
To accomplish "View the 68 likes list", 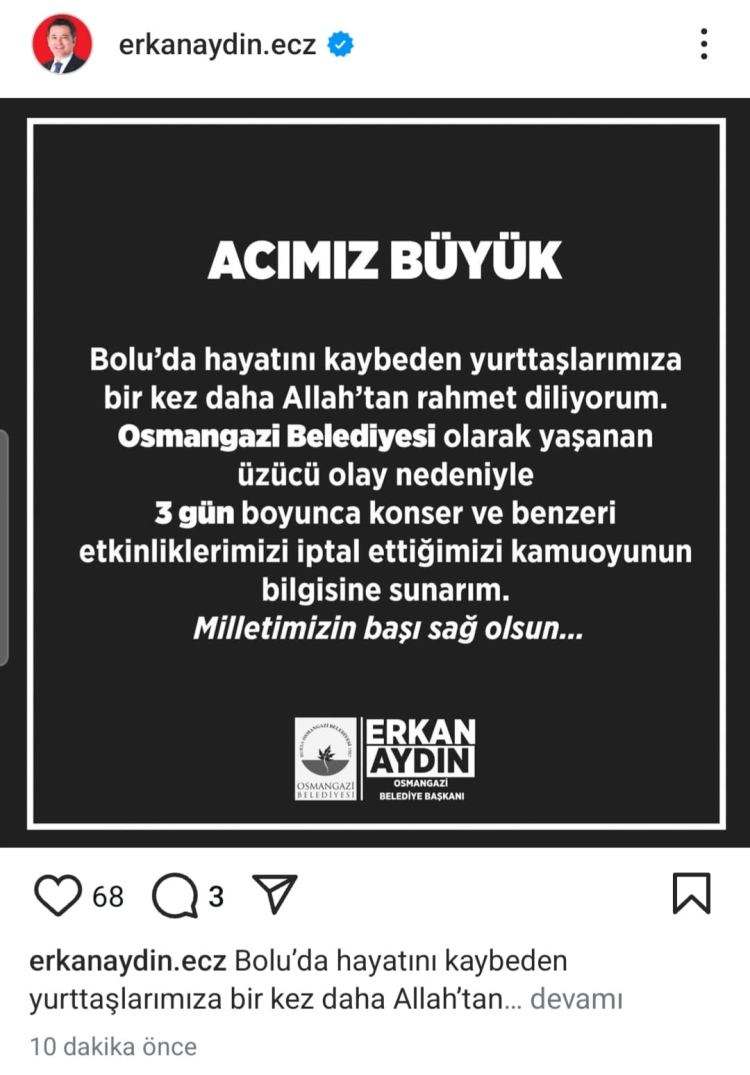I will 108,896.
